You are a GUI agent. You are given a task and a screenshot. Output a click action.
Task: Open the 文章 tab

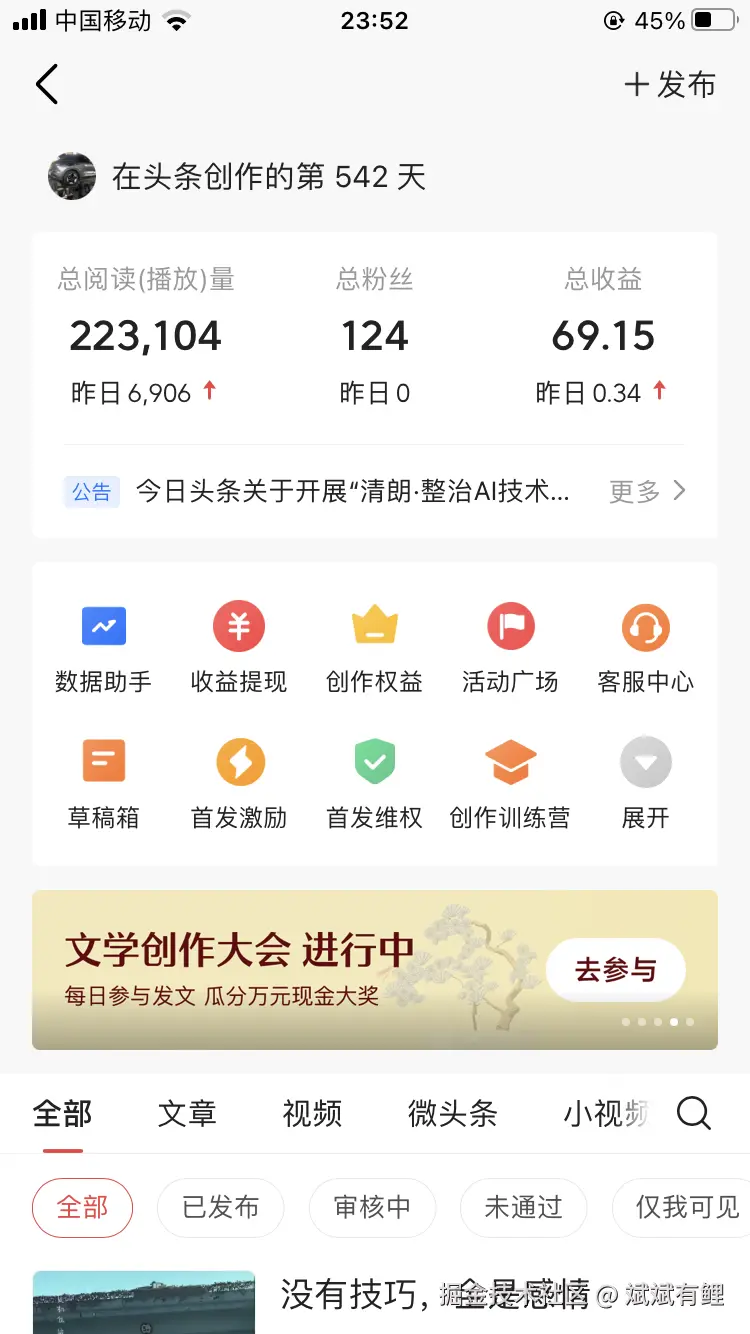[186, 1113]
